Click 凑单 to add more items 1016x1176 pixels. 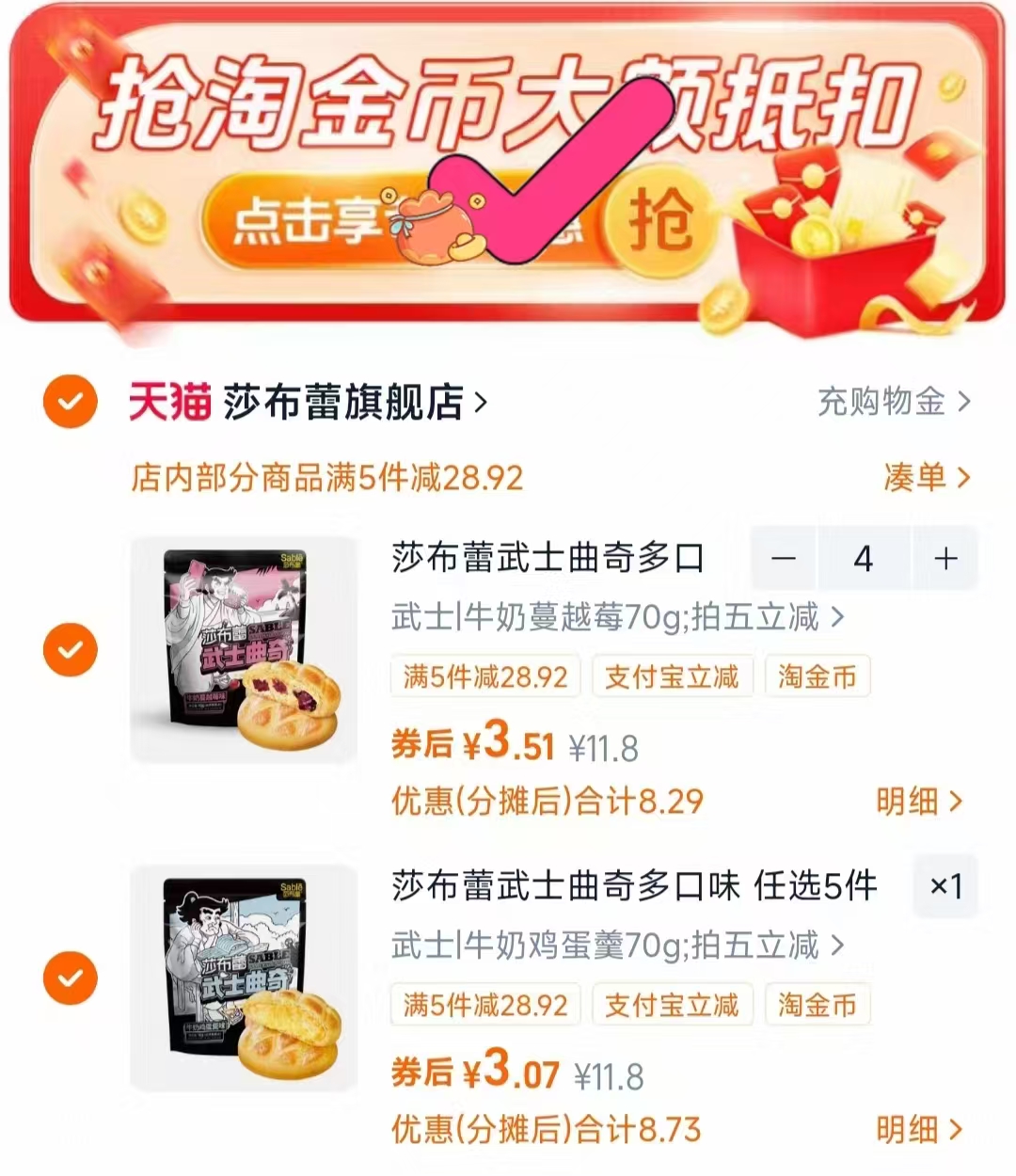pyautogui.click(x=922, y=476)
